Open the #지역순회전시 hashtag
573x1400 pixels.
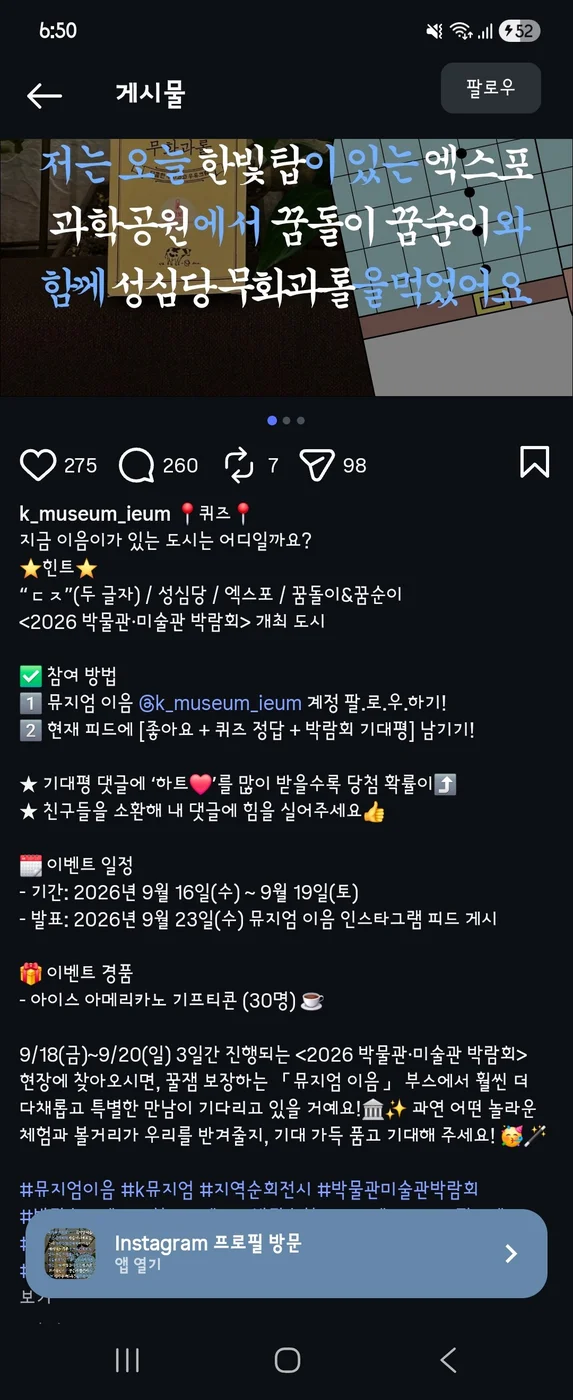(255, 1189)
